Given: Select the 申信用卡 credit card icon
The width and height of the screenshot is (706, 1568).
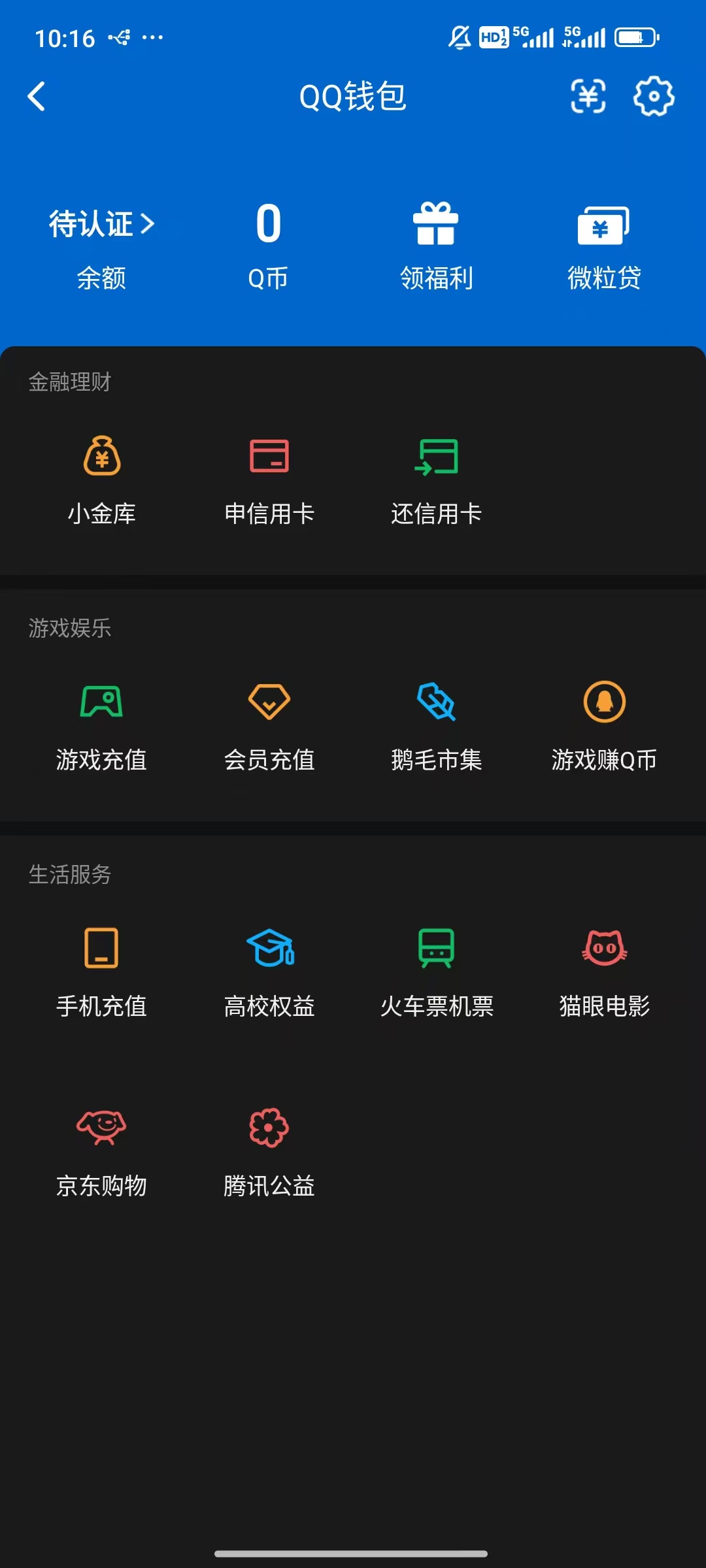Looking at the screenshot, I should pyautogui.click(x=269, y=457).
